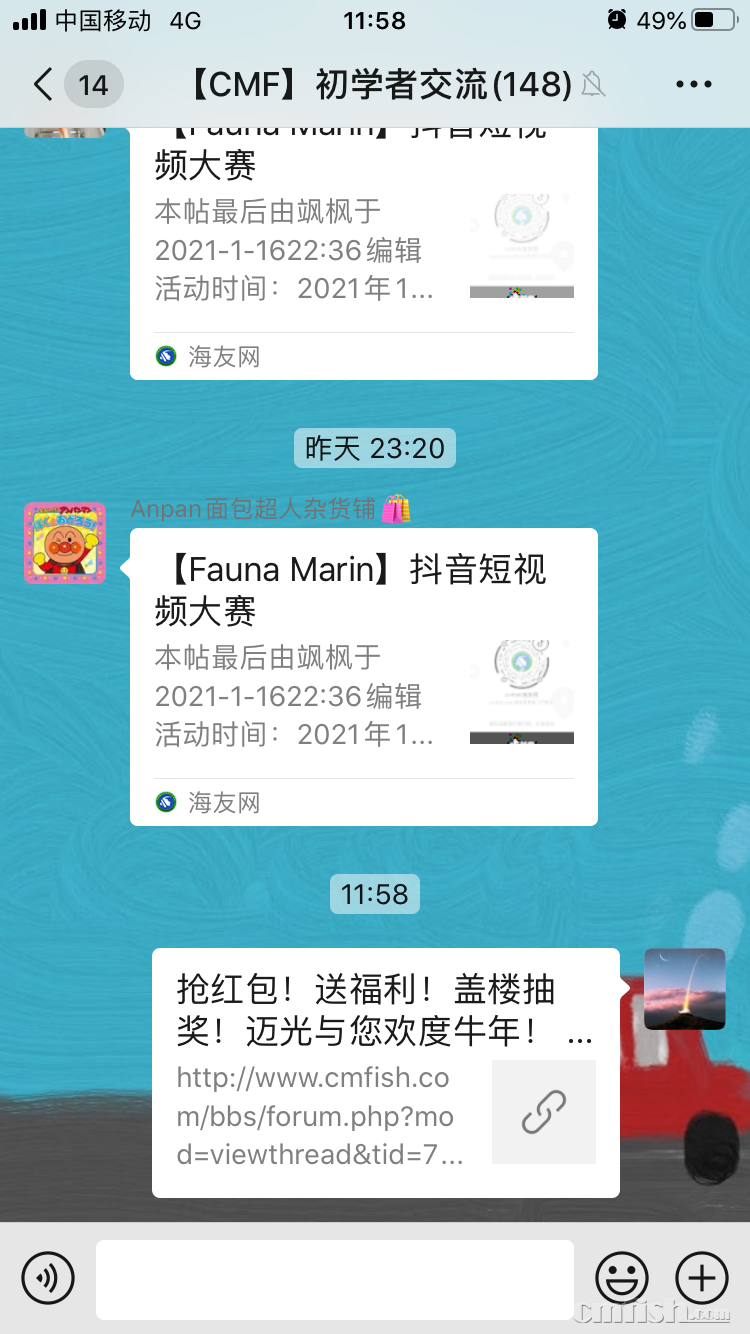Viewport: 750px width, 1334px height.
Task: Open the group chat options menu
Action: point(694,86)
